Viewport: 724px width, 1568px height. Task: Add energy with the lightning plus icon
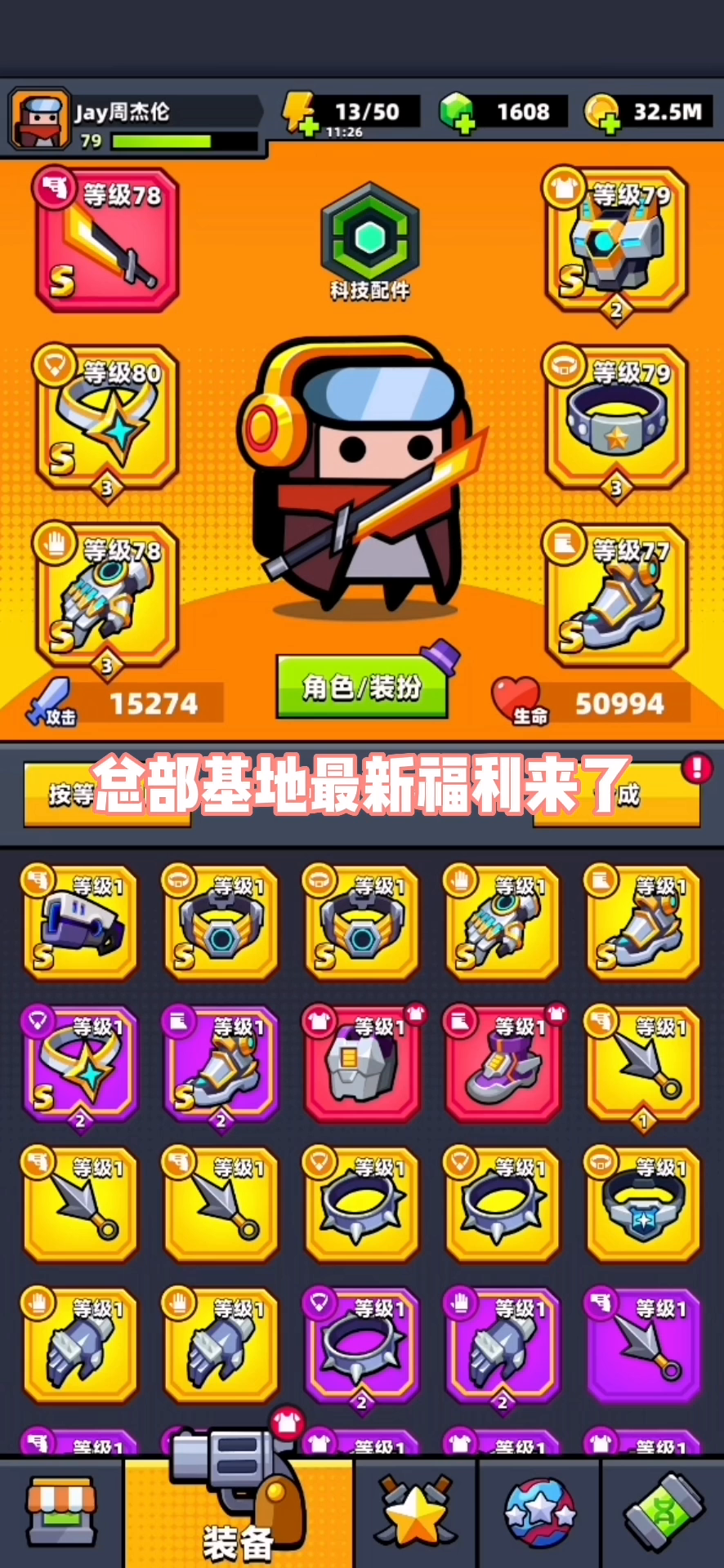(x=300, y=114)
